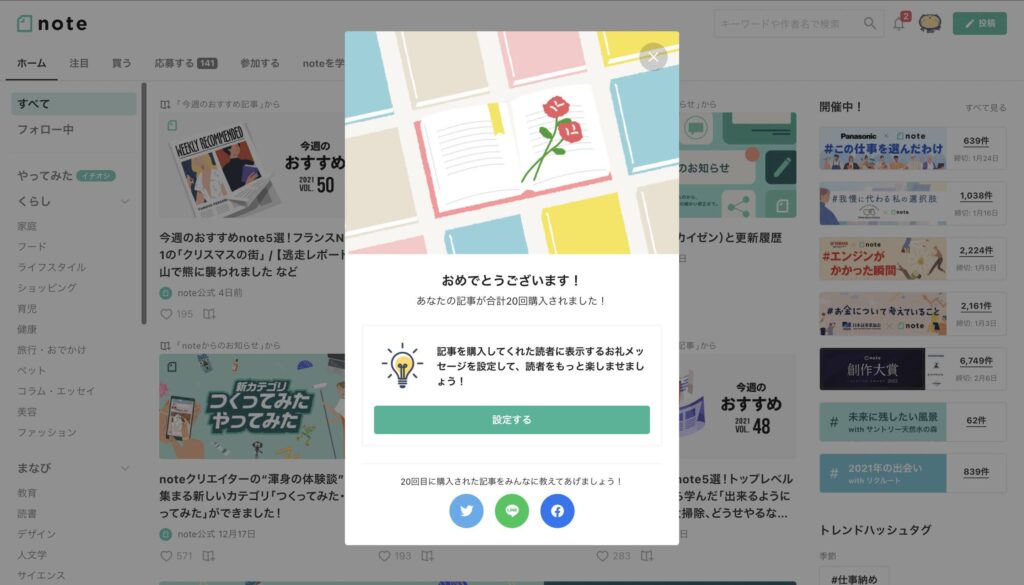The image size is (1024, 585).
Task: Tap the 設定する button
Action: coord(511,420)
